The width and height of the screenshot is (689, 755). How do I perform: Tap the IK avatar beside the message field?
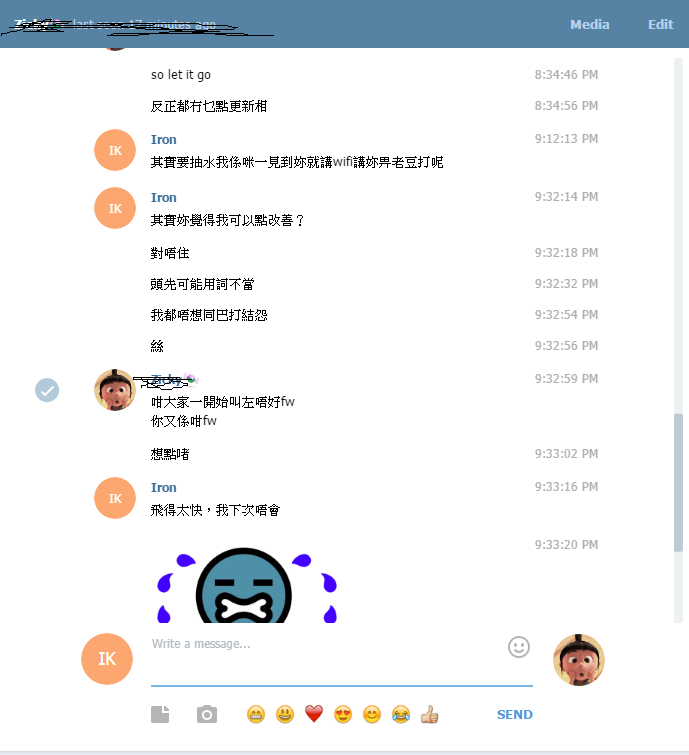tap(107, 659)
